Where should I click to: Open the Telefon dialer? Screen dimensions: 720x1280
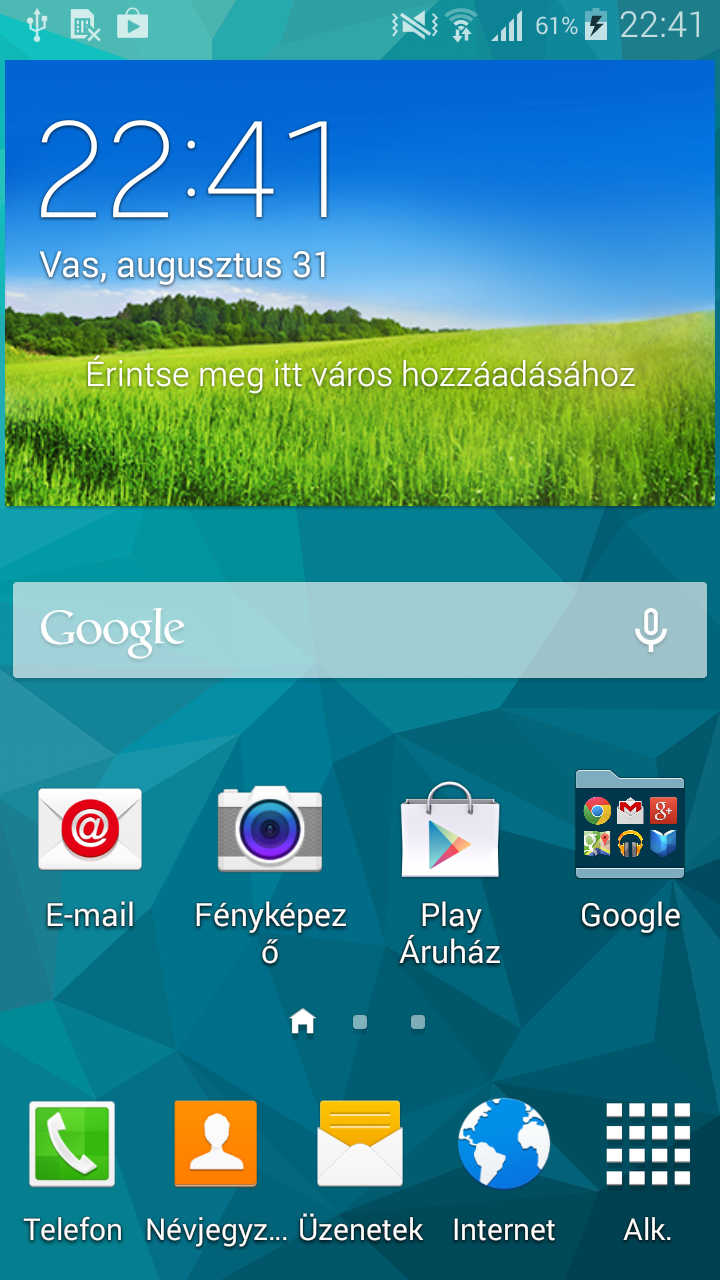click(x=72, y=1145)
